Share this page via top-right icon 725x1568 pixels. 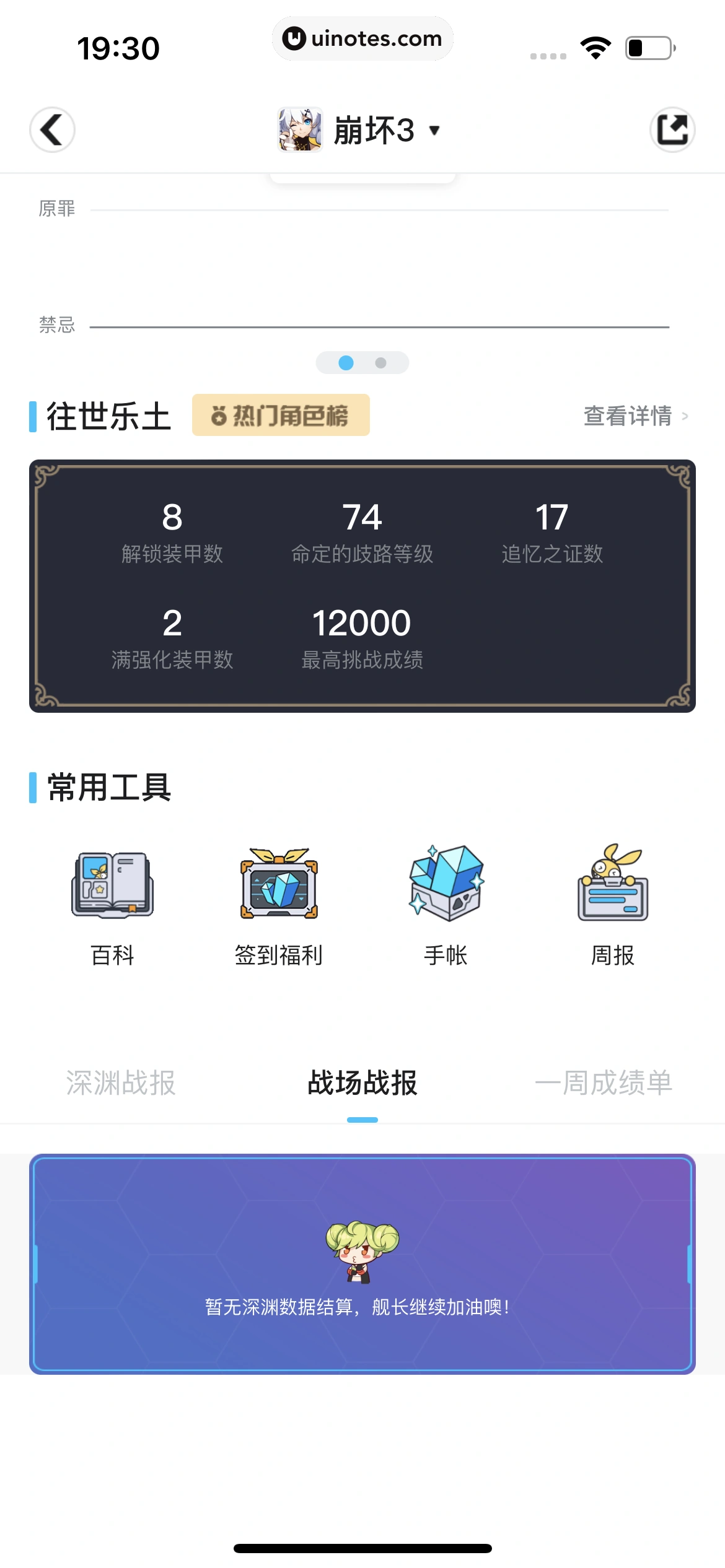tap(672, 130)
